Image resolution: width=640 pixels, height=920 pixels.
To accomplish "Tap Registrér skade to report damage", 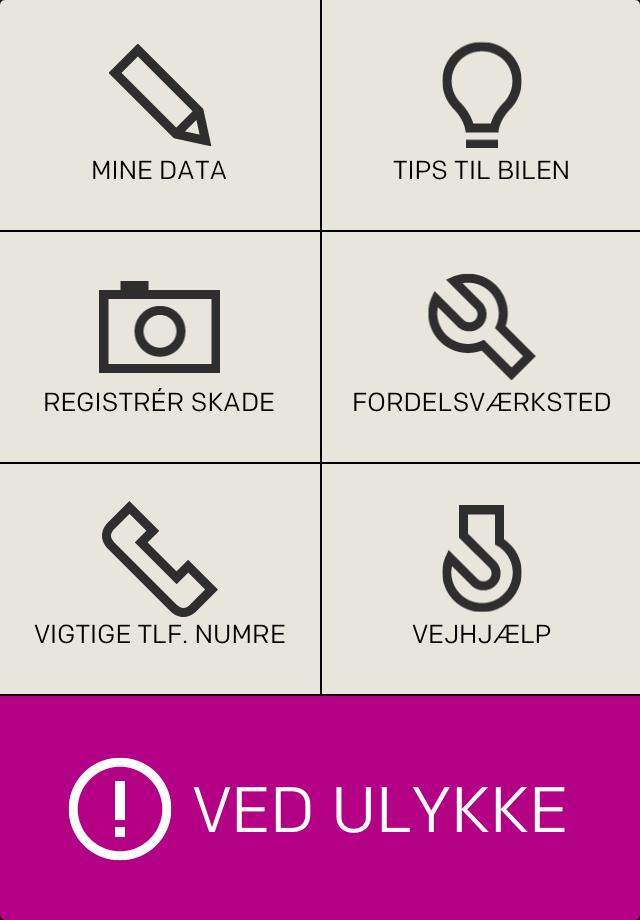I will coord(159,347).
